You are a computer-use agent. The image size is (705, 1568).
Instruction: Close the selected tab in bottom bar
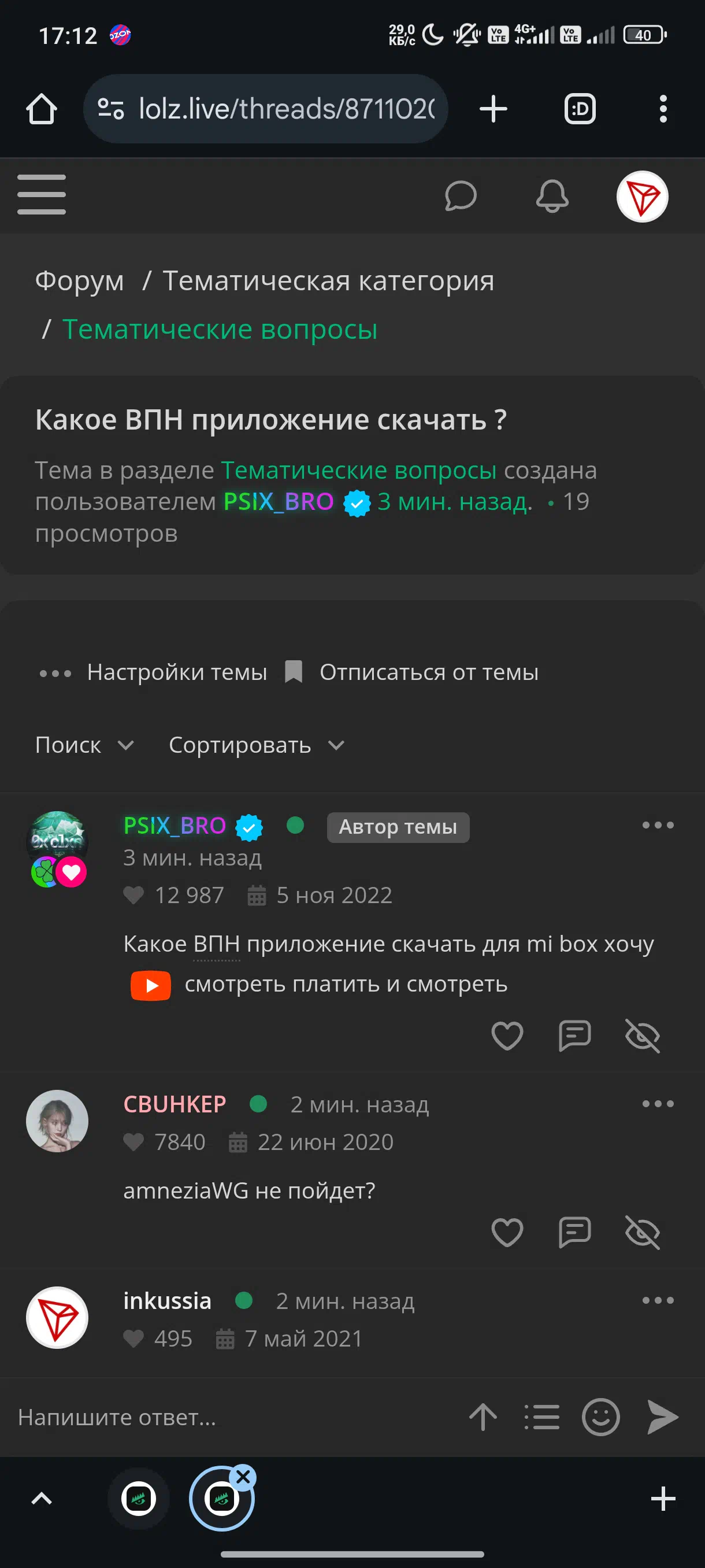tap(243, 1477)
